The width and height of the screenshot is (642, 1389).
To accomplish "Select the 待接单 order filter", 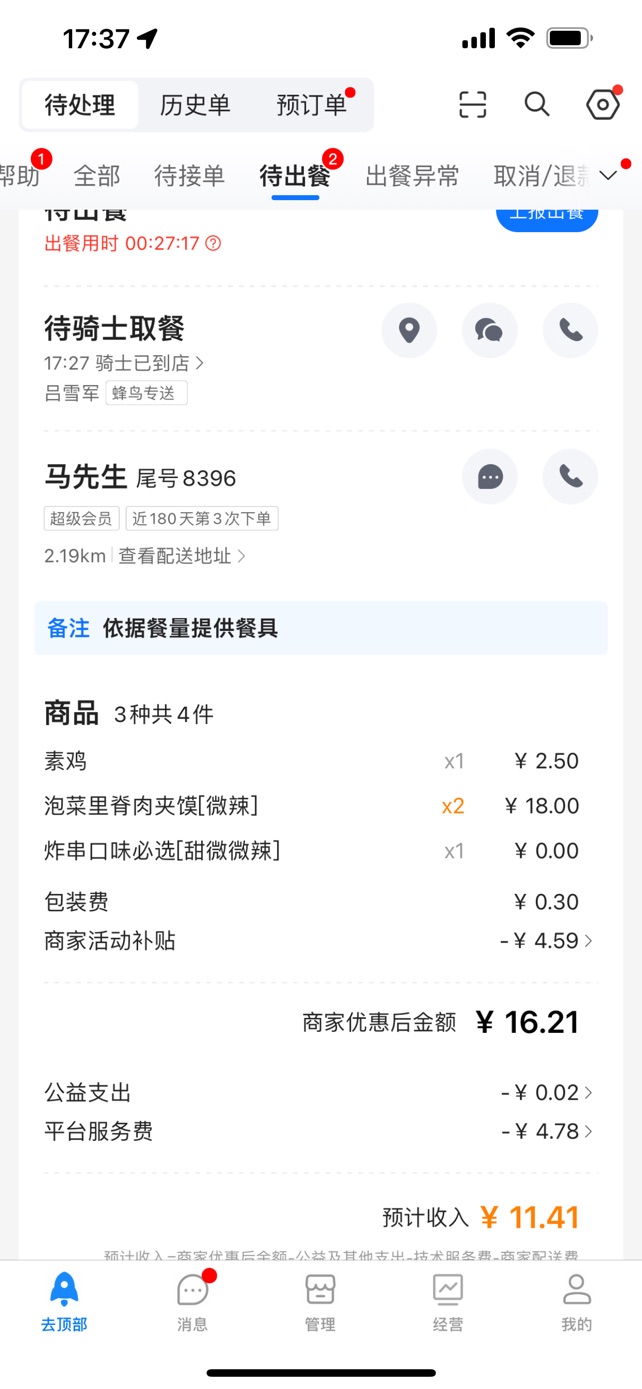I will [x=190, y=177].
